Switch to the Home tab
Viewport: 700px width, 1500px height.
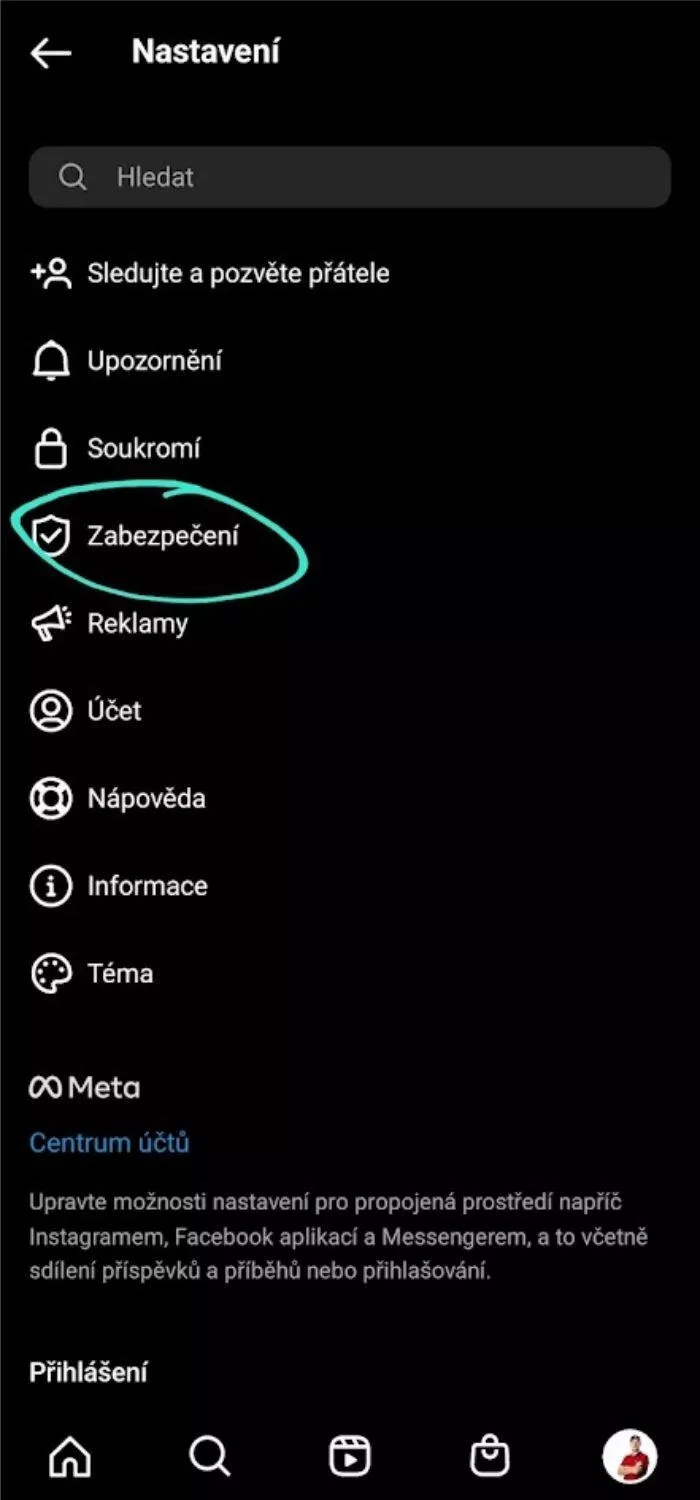[69, 1456]
